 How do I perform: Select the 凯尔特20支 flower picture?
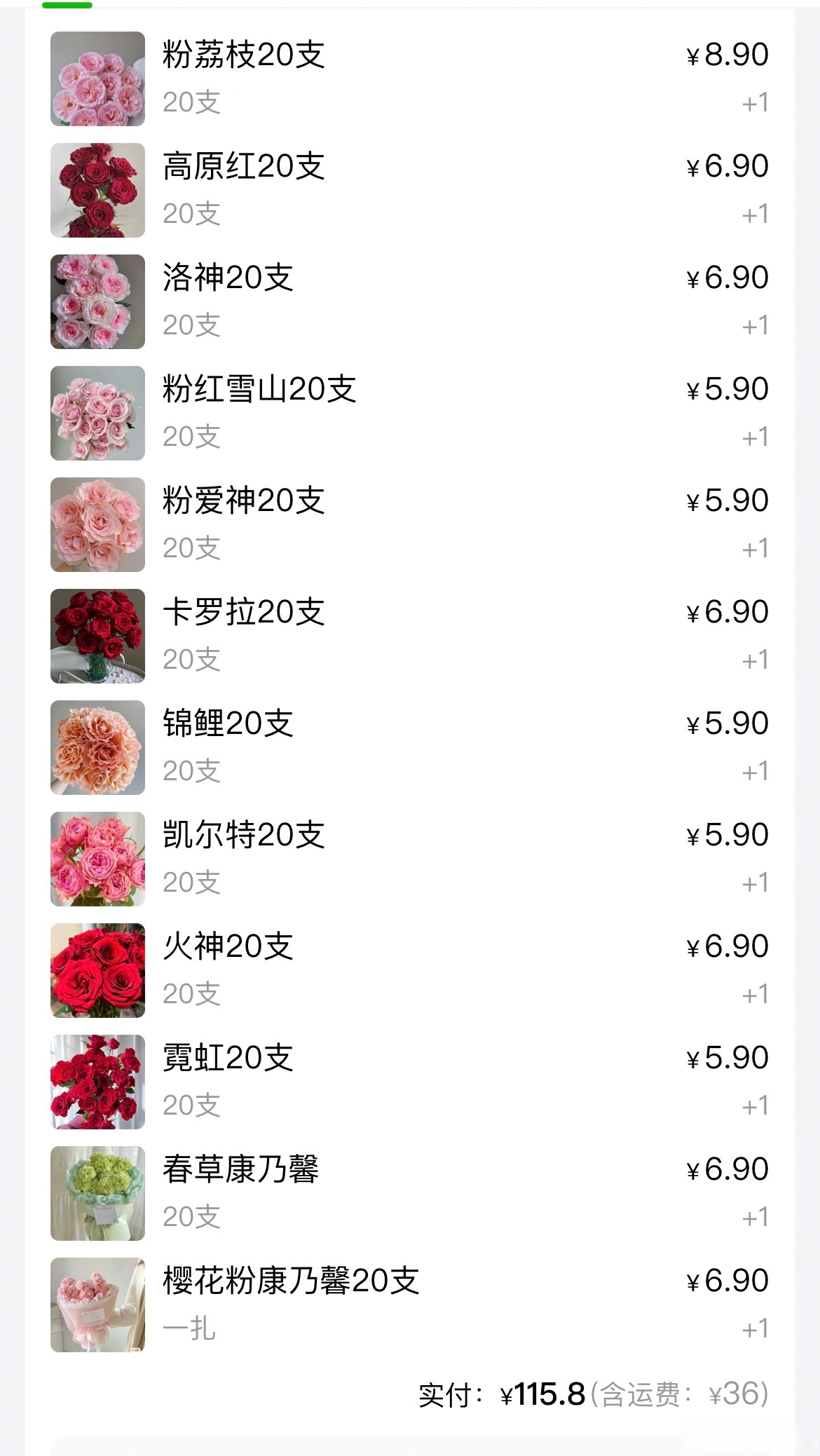97,856
